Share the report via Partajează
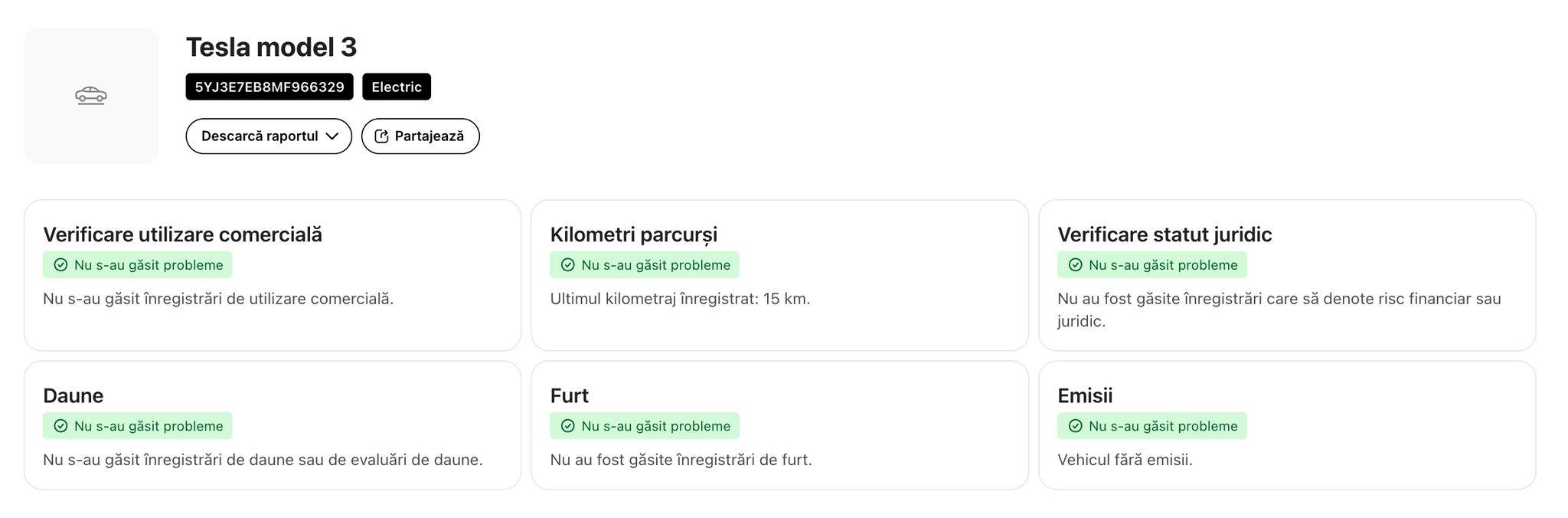1568x518 pixels. click(x=420, y=136)
